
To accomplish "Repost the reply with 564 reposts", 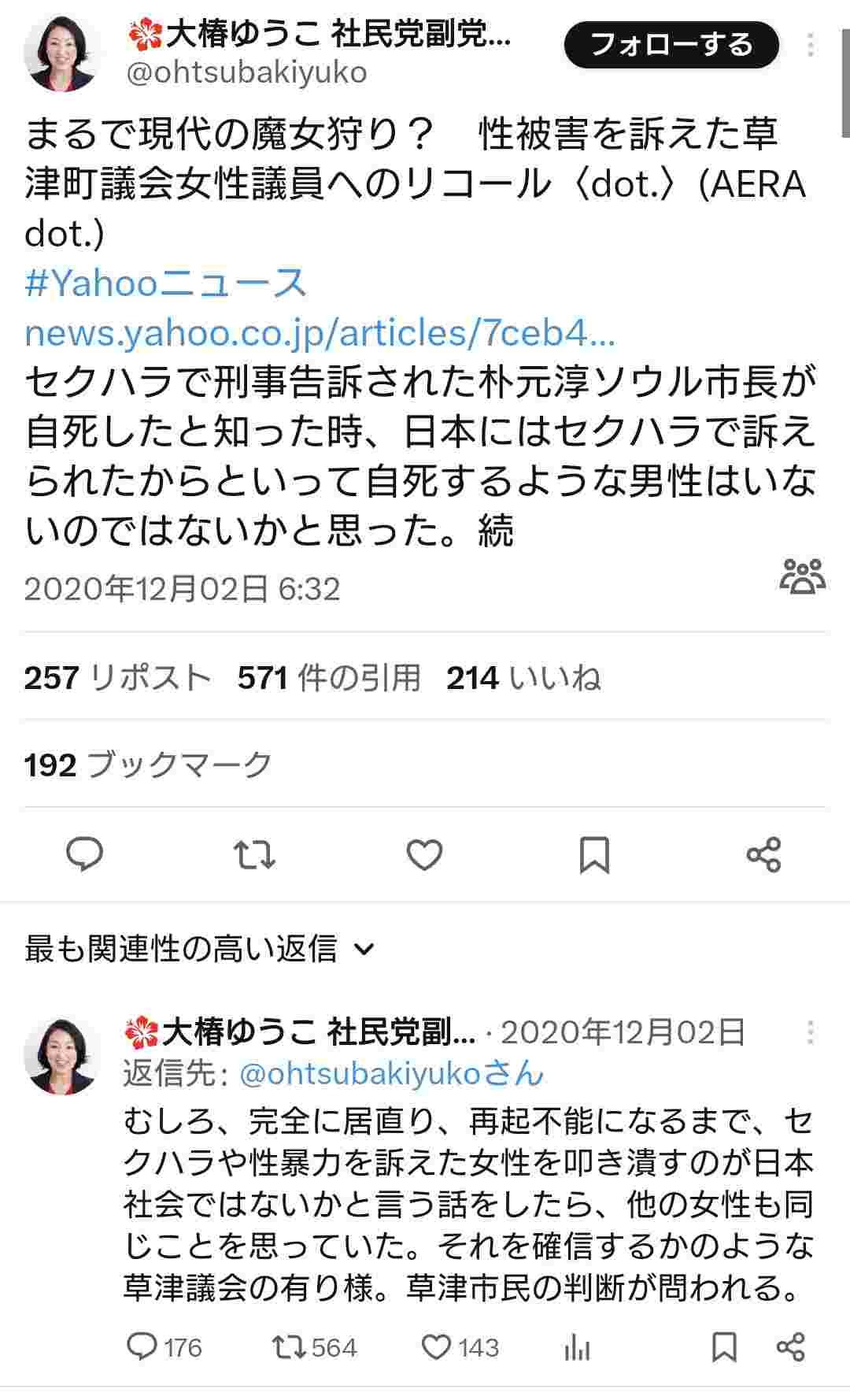I will 290,1347.
